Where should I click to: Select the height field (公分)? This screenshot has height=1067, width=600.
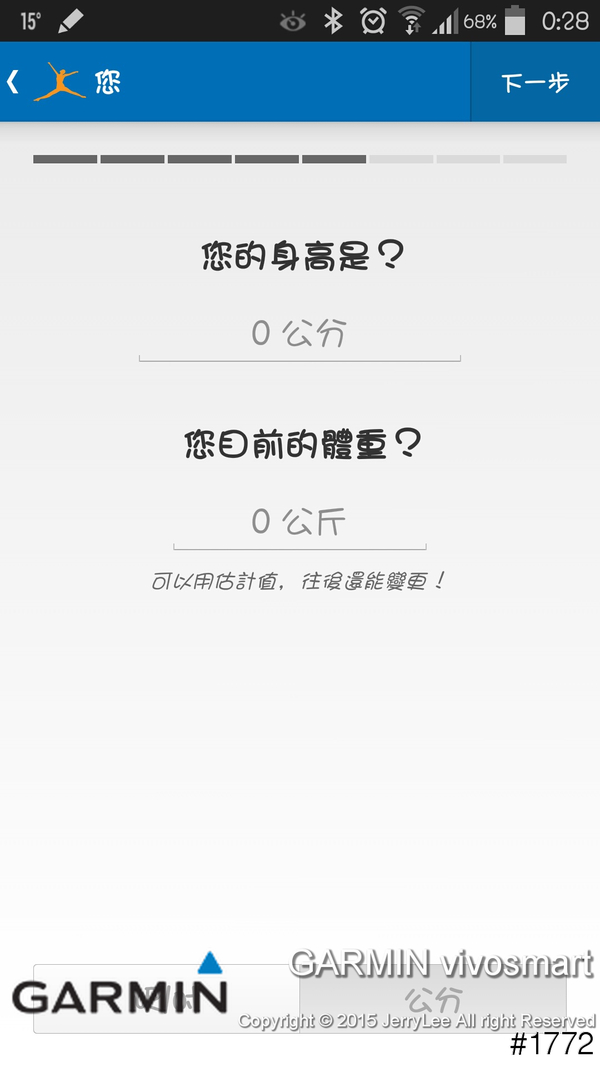click(299, 334)
